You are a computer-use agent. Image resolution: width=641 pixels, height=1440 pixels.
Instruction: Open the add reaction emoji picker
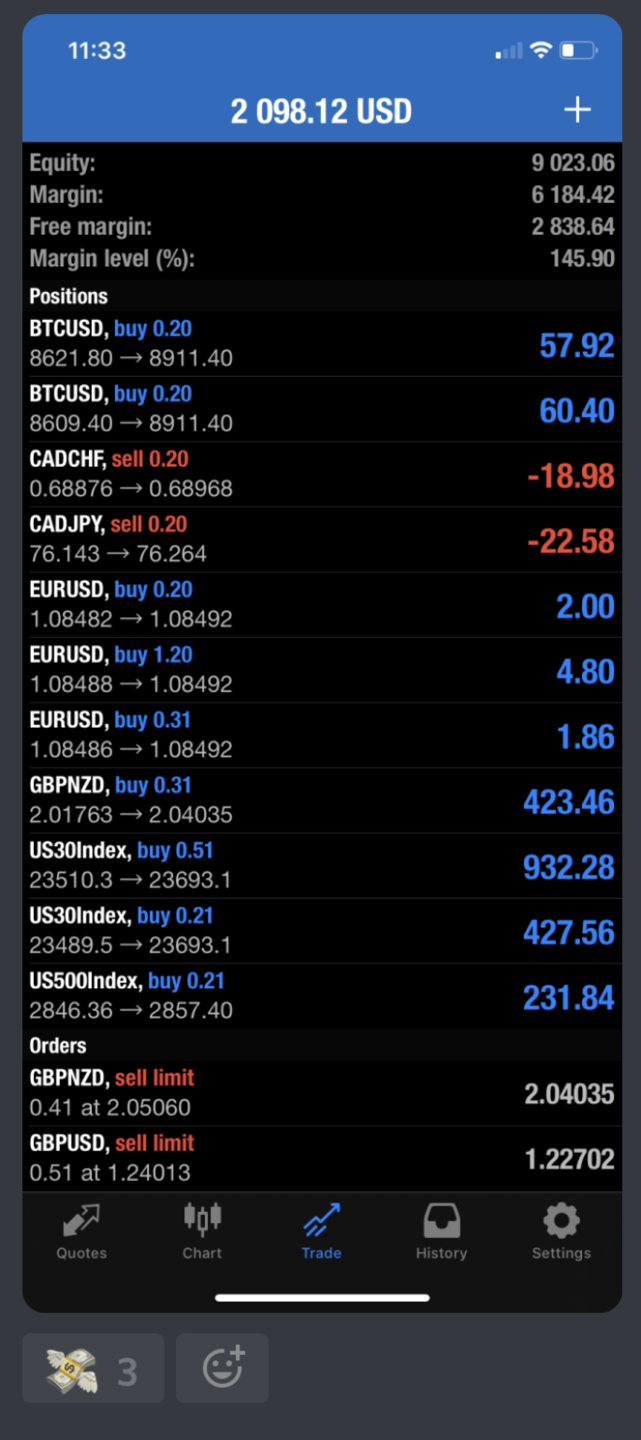(x=223, y=1368)
